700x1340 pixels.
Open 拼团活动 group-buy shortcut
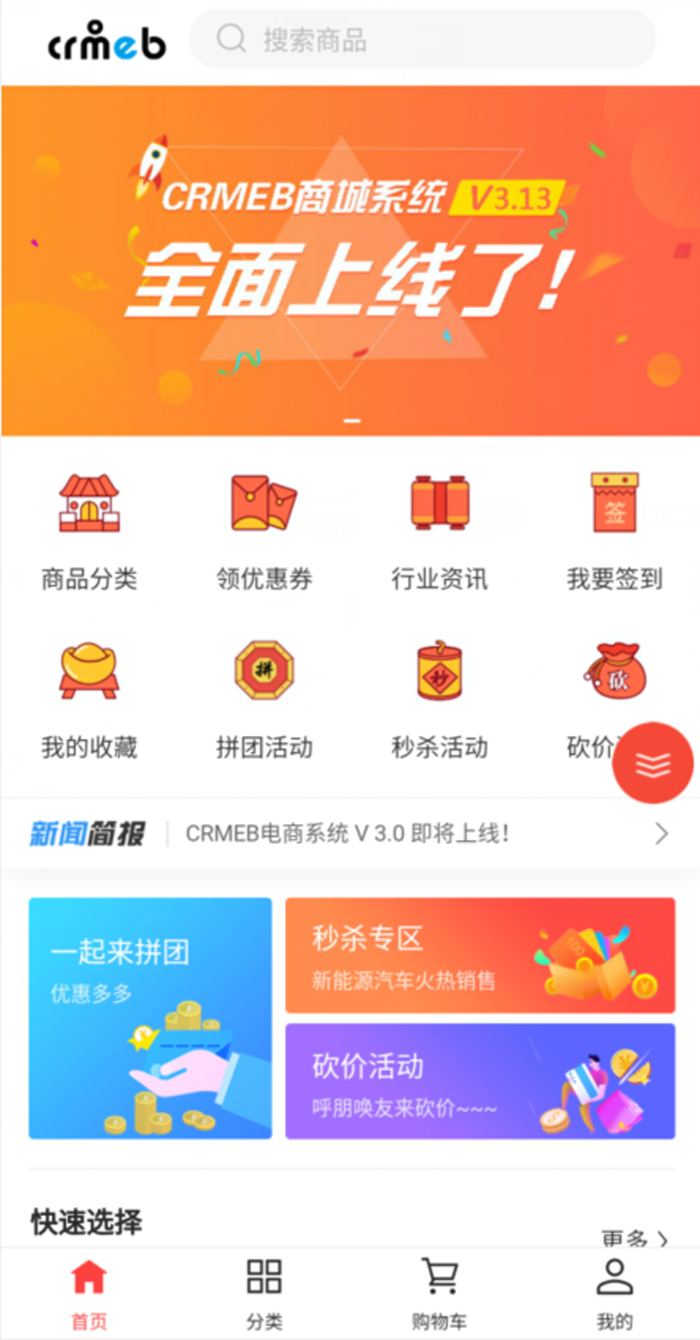pos(264,698)
